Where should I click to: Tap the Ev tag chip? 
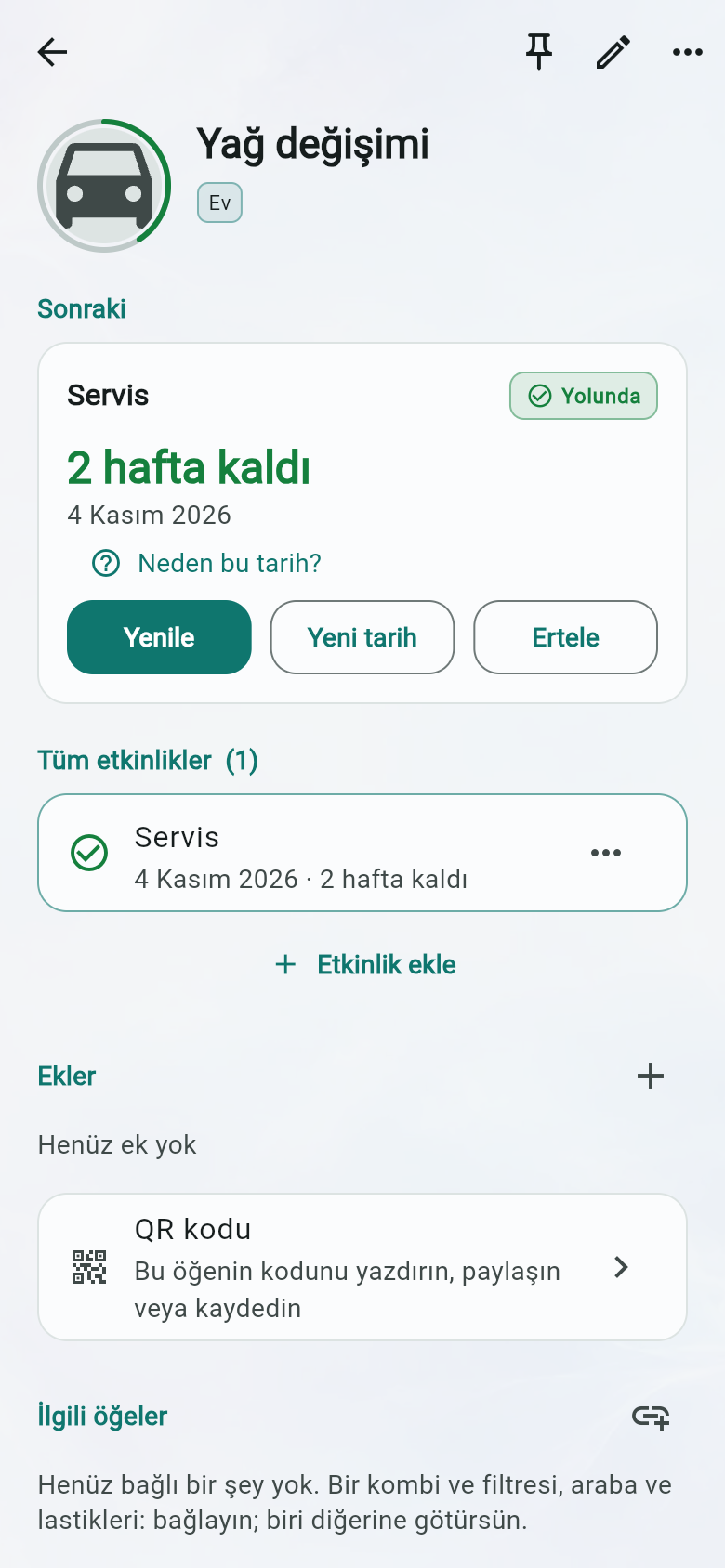[x=219, y=203]
